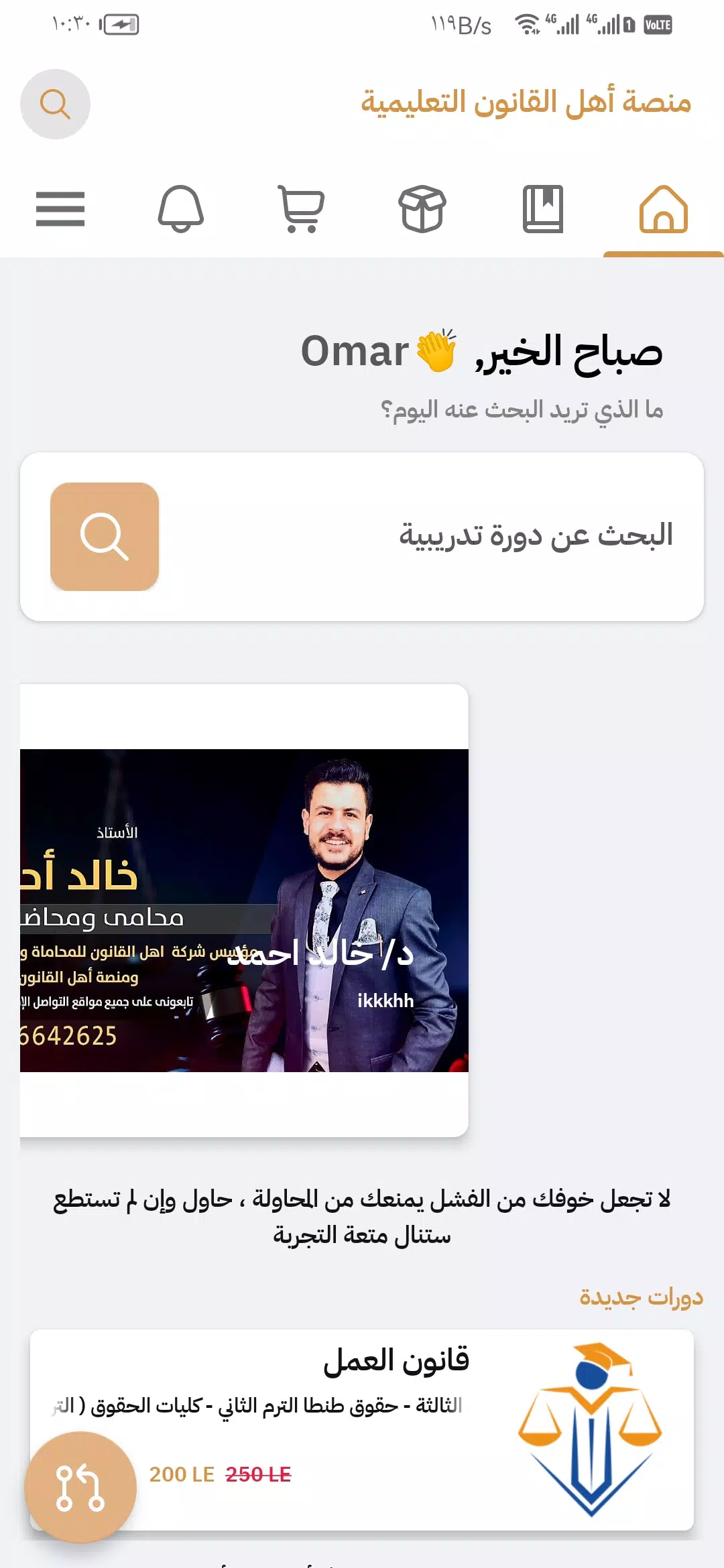Viewport: 724px width, 1568px height.
Task: Tap the search icon in the header
Action: coord(55,105)
